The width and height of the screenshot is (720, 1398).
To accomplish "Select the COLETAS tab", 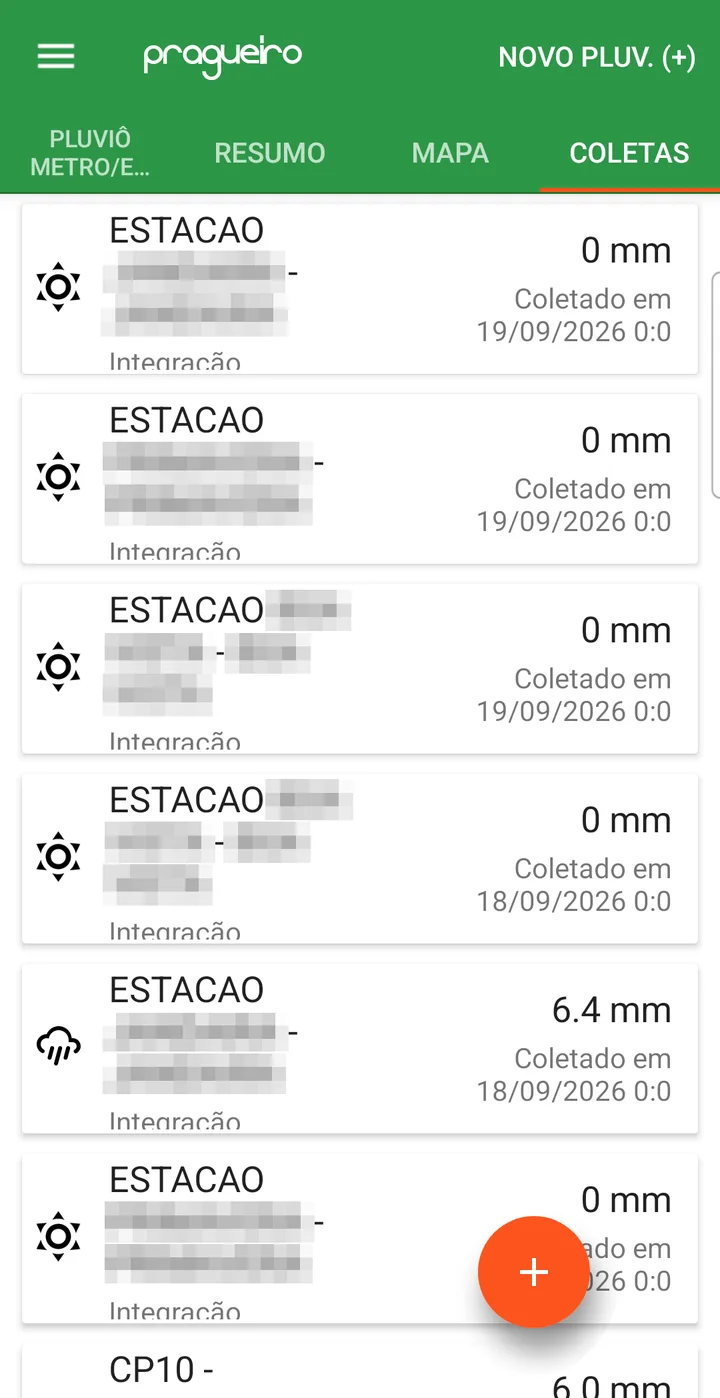I will (630, 153).
